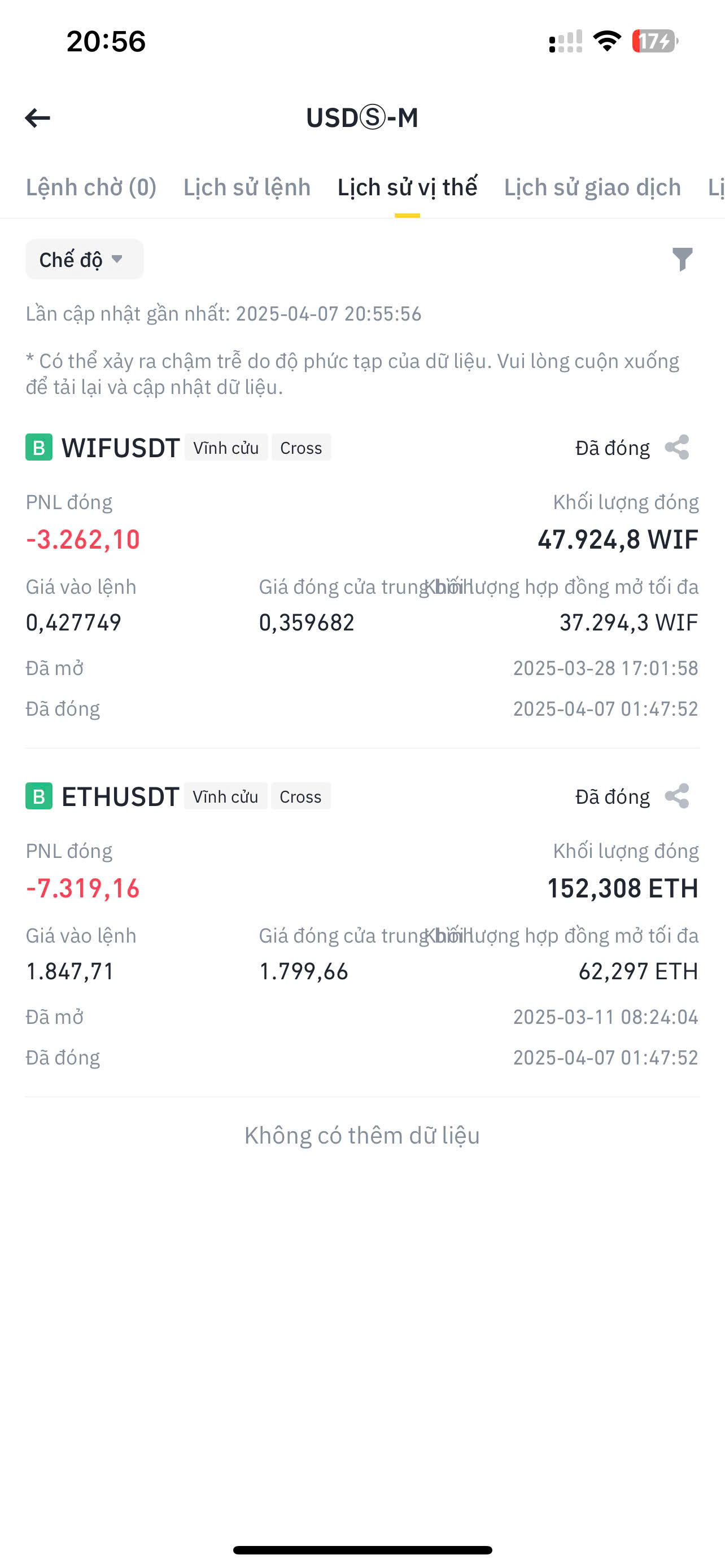Open the filter funnel icon

coord(683,259)
